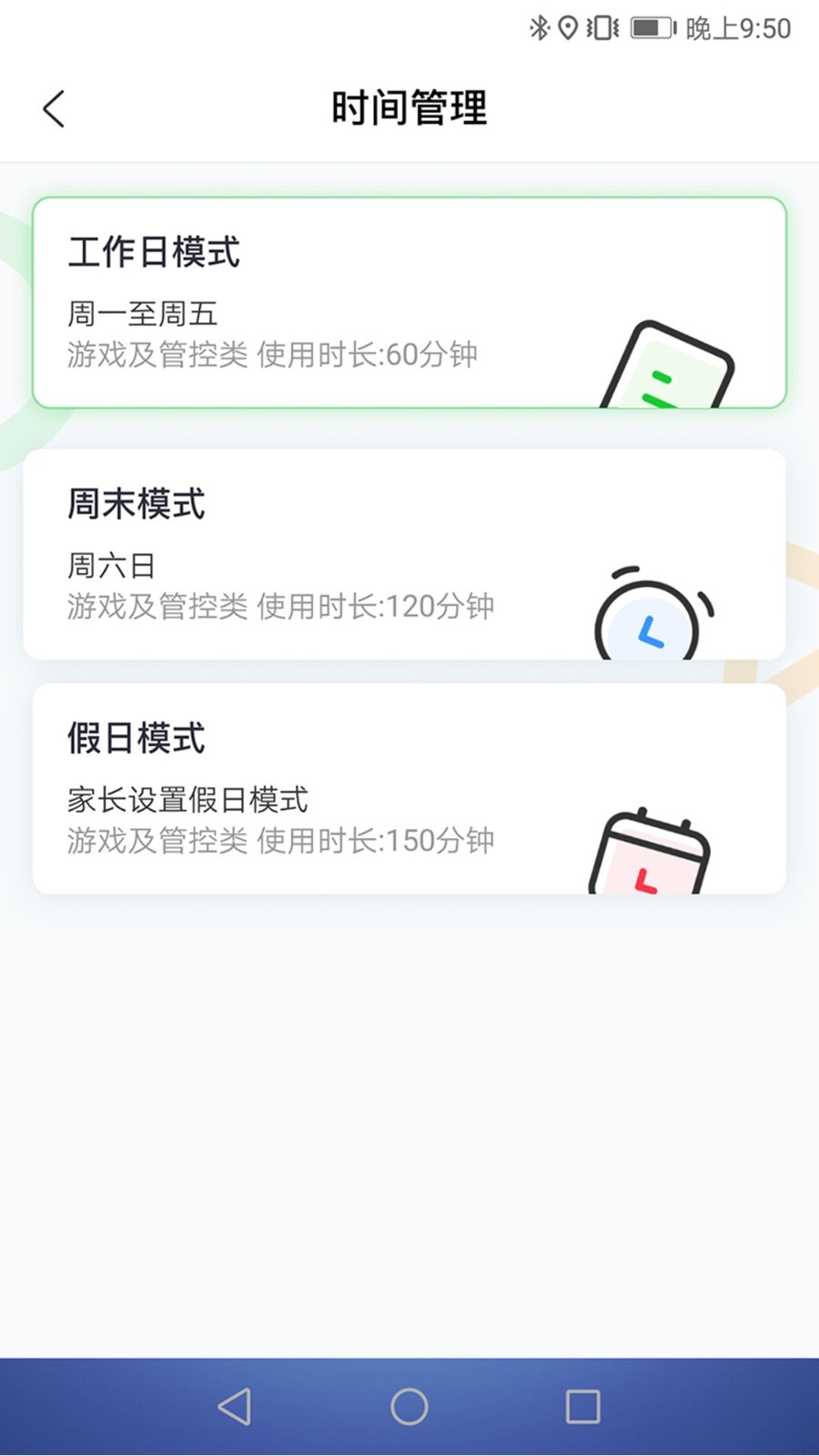Screen dimensions: 819x1456
Task: Tap the system home button
Action: point(409,1406)
